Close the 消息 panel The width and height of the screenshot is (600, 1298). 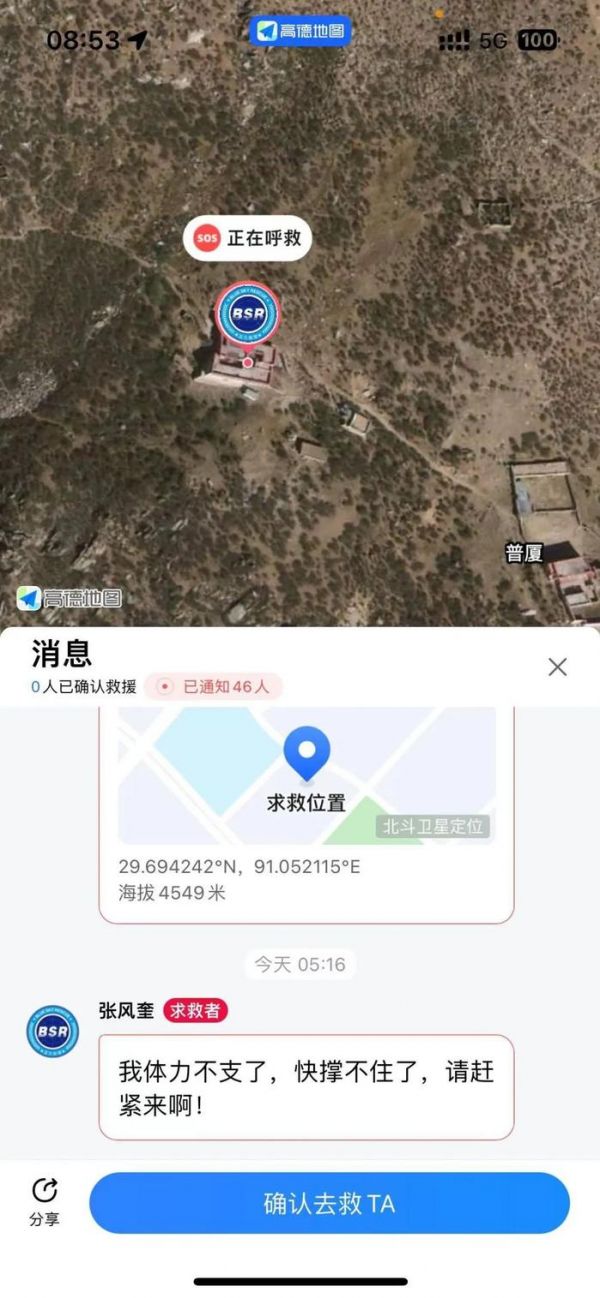coord(557,667)
